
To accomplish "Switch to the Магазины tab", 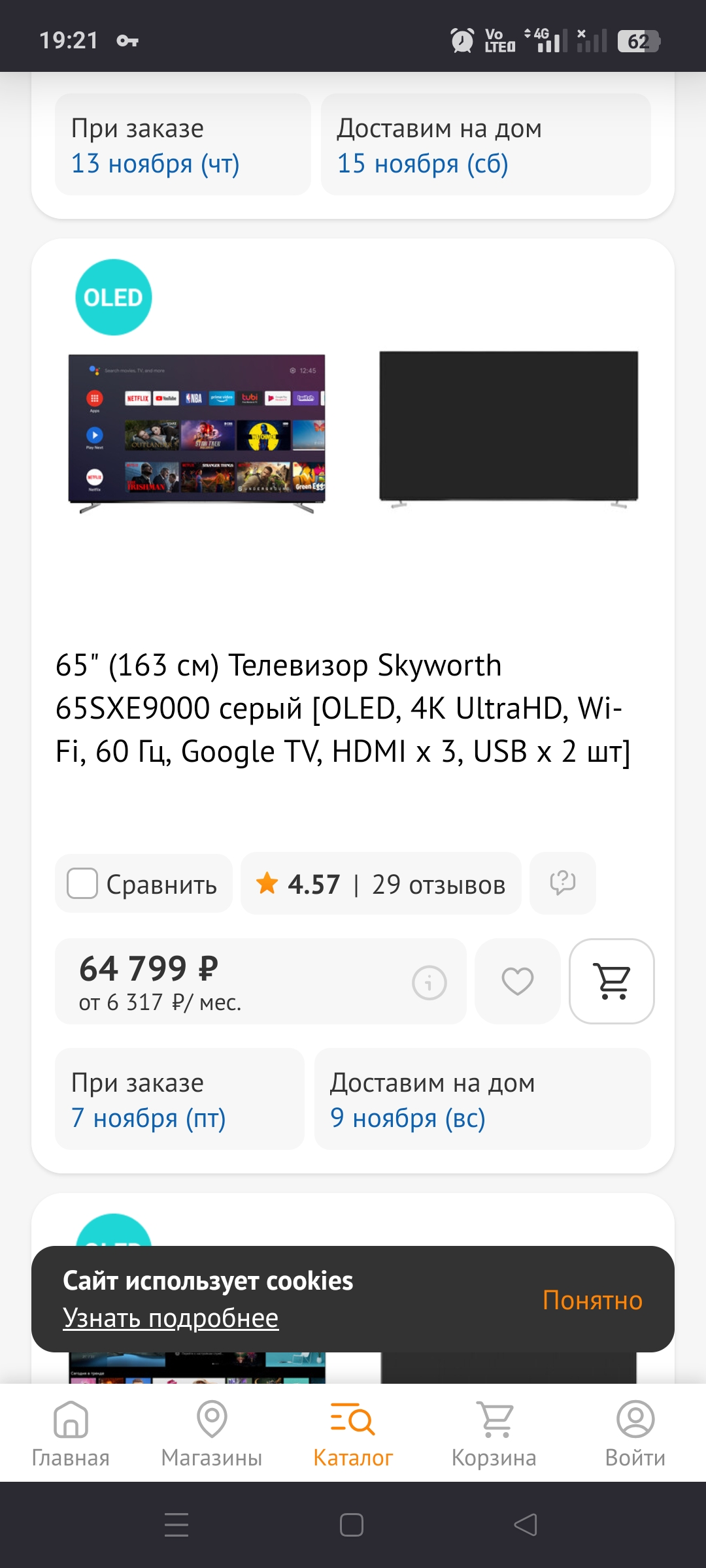I will coord(212,1433).
